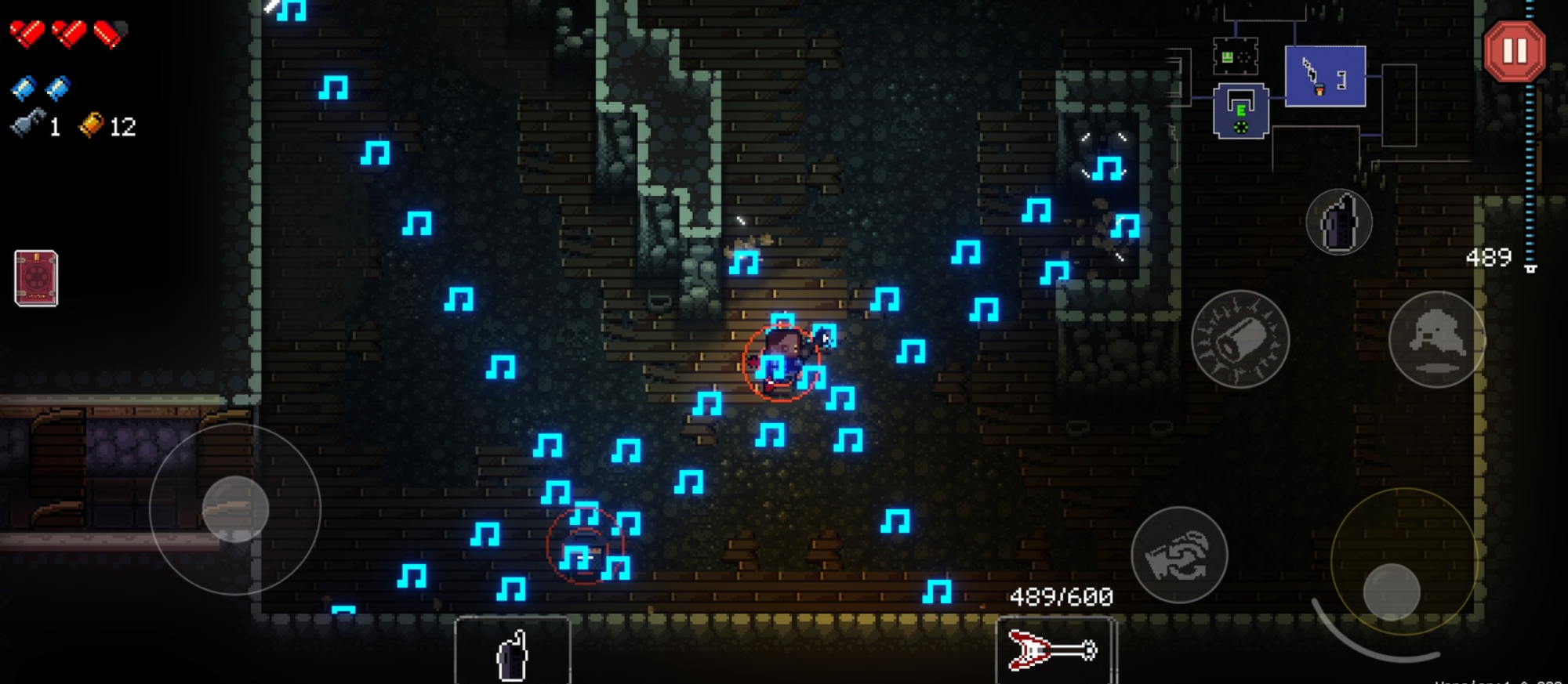Use a blank with the bullet-burst button
The image size is (1568, 684).
pos(1240,339)
